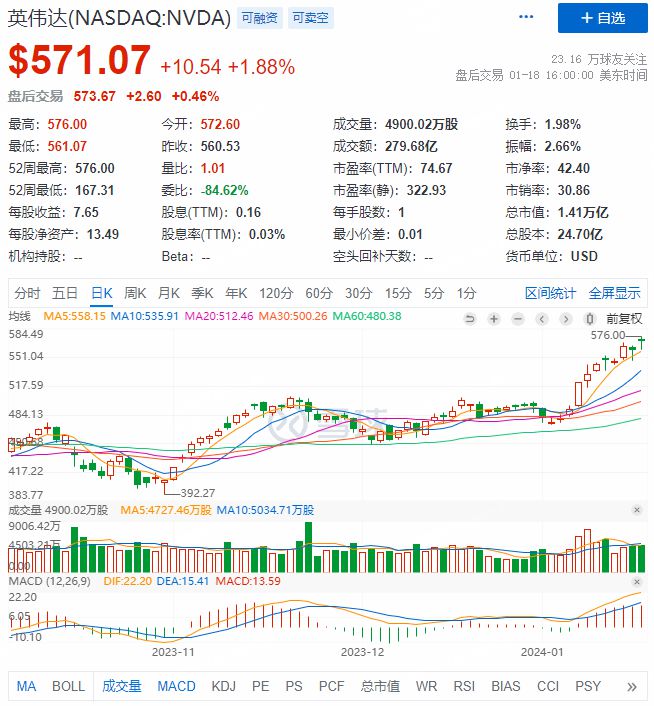Screen dimensions: 654x706
Task: Switch chart to 分时 view
Action: click(27, 293)
